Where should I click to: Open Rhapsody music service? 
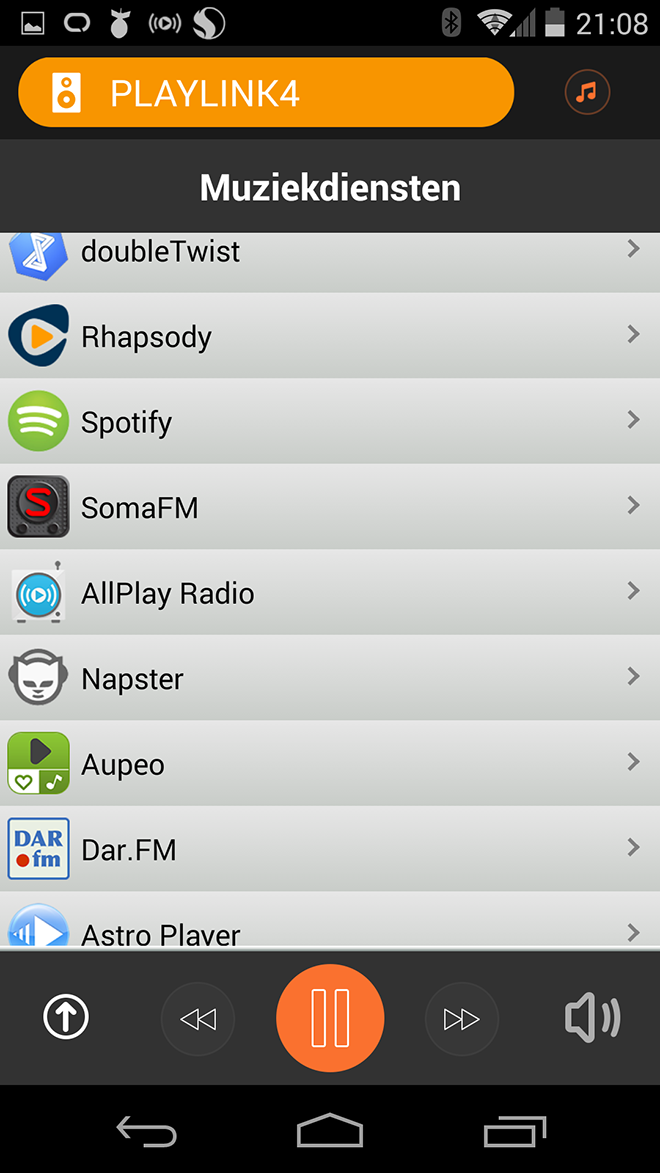tap(330, 336)
